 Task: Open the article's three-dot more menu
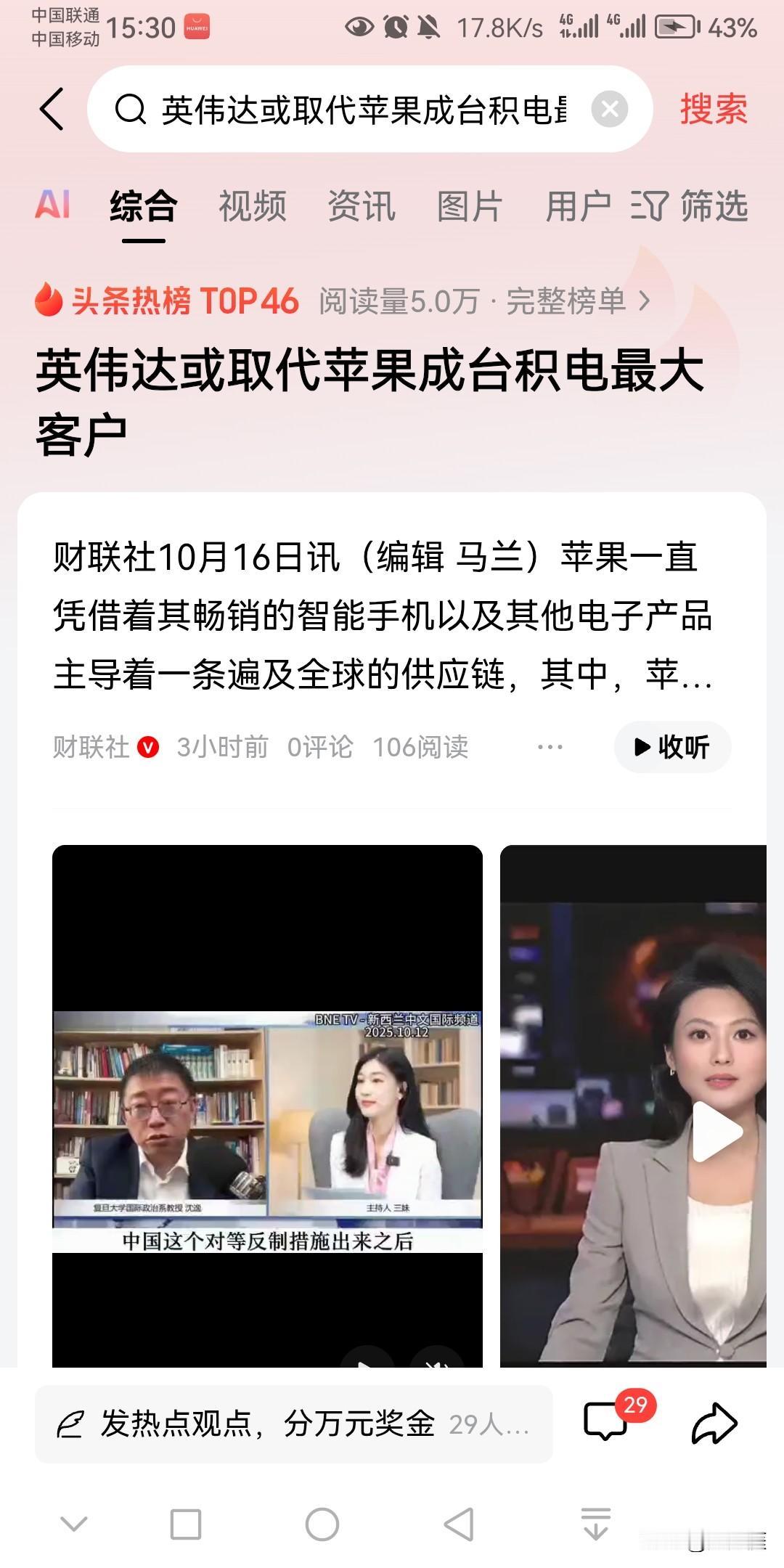tap(550, 747)
